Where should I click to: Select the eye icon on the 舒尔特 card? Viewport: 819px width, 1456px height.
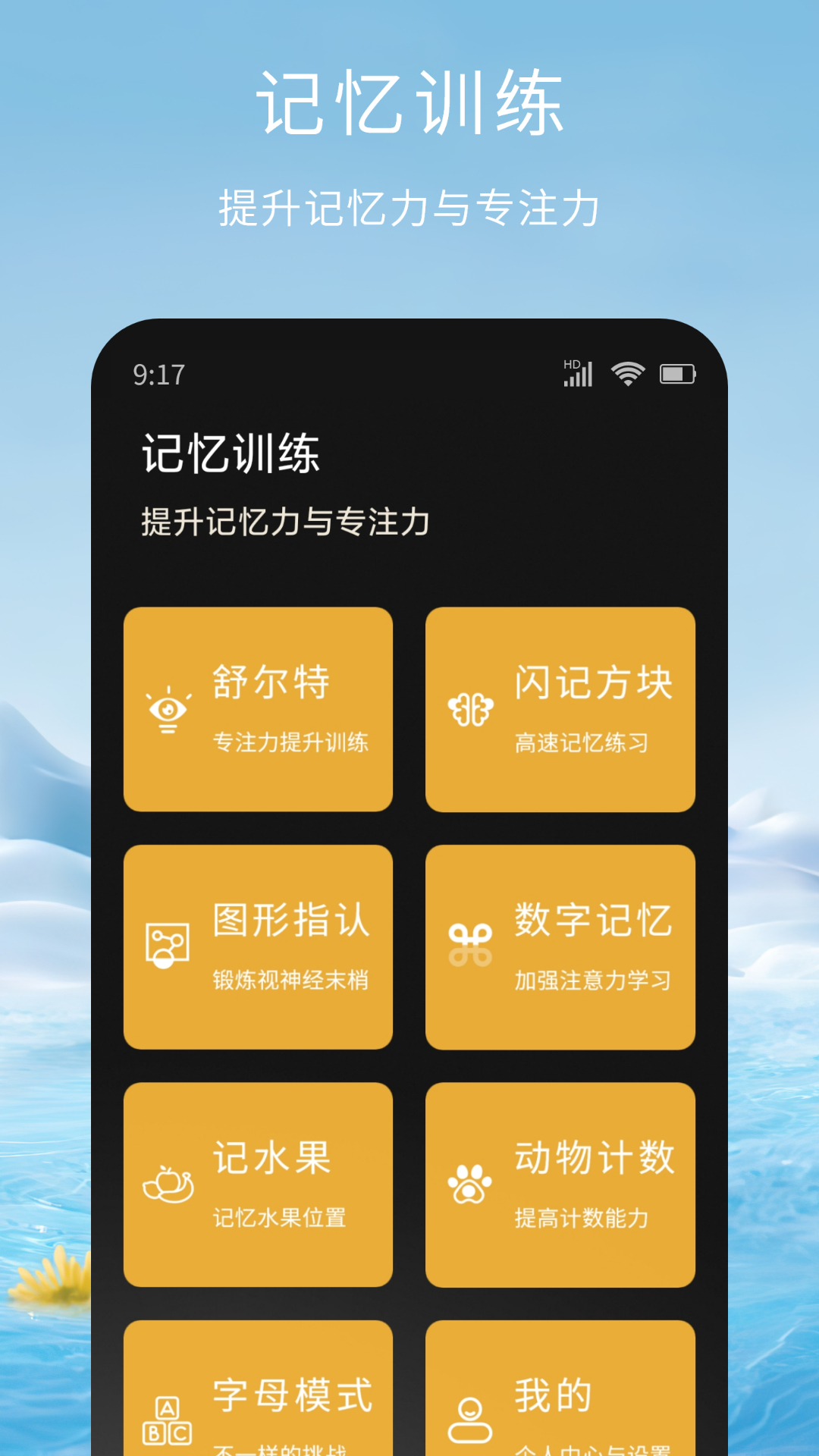(168, 711)
